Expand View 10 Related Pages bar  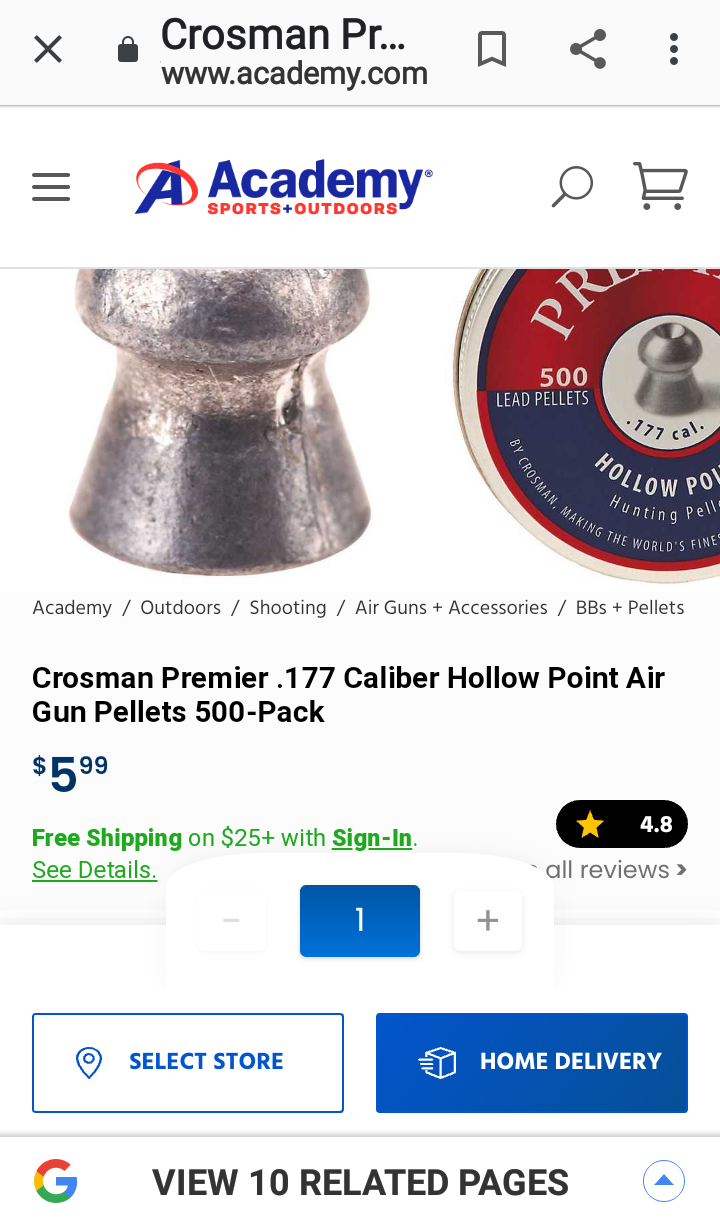point(663,1182)
